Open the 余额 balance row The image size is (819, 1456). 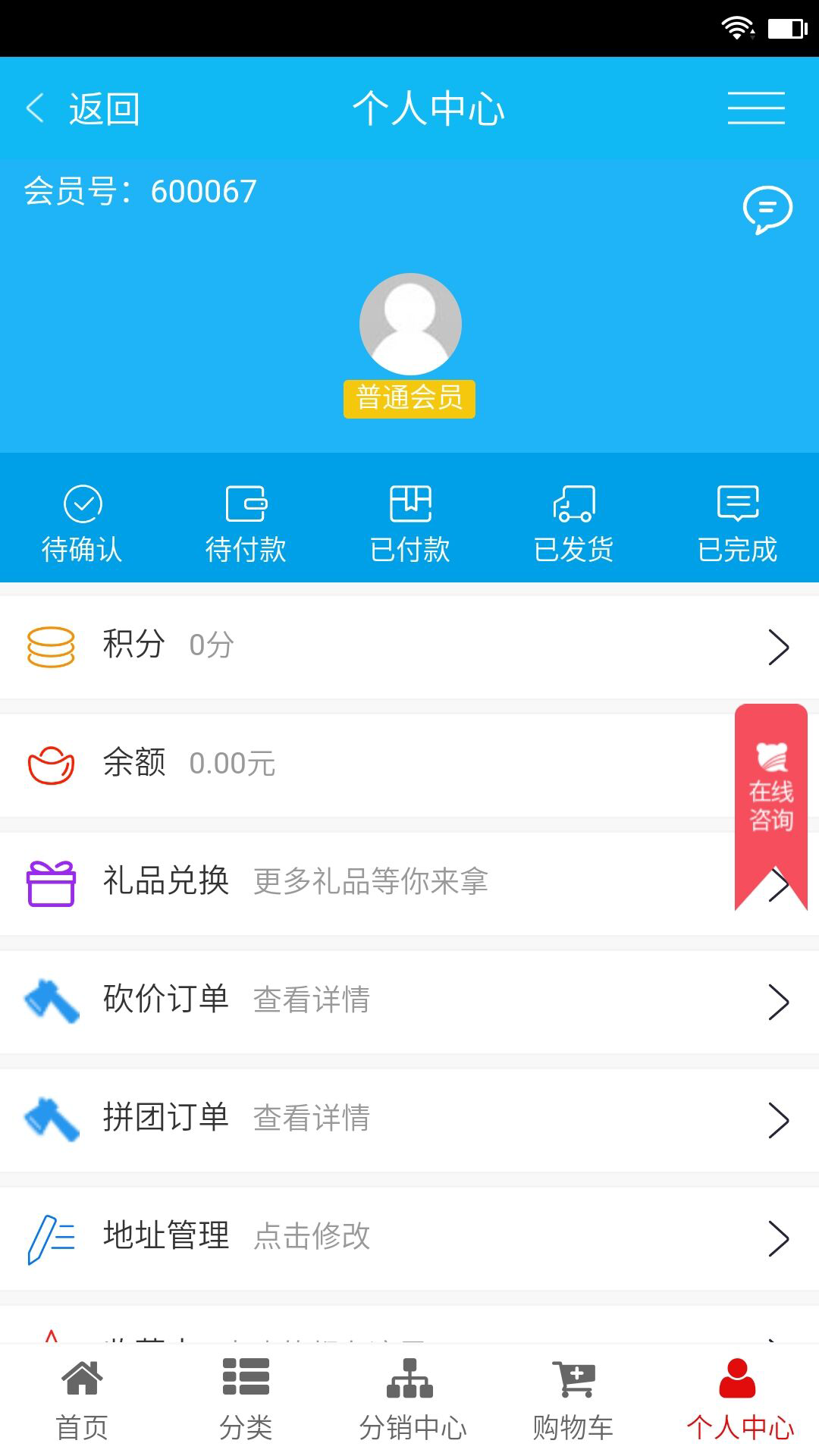[364, 764]
